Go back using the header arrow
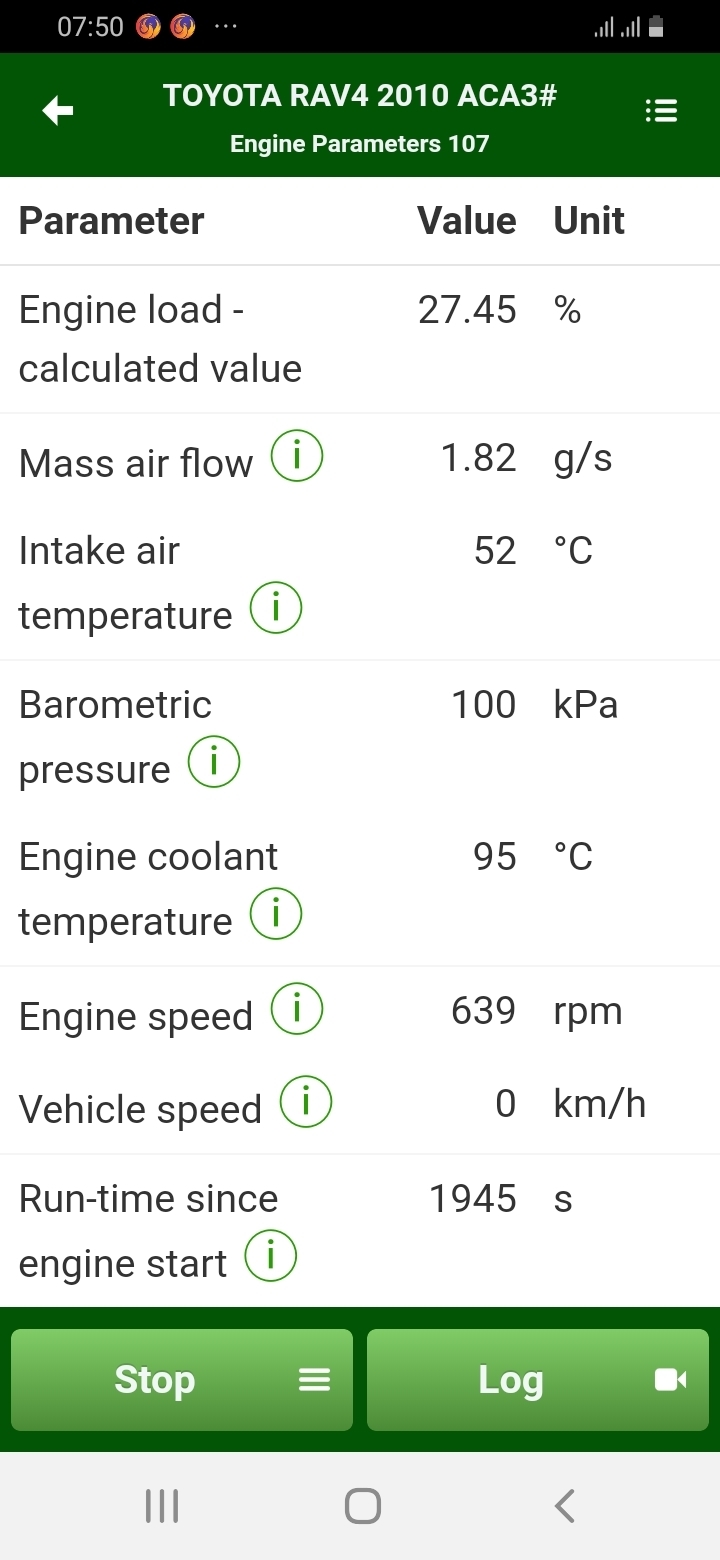This screenshot has height=1560, width=720. tap(58, 111)
